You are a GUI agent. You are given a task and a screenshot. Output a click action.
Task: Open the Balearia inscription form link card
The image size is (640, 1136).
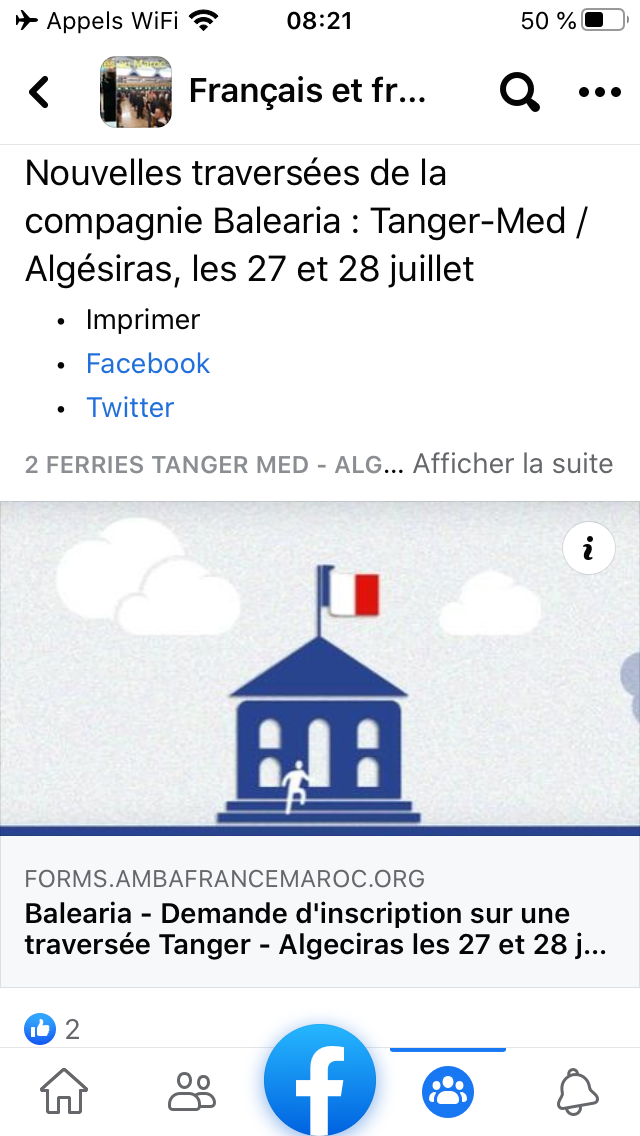tap(320, 912)
